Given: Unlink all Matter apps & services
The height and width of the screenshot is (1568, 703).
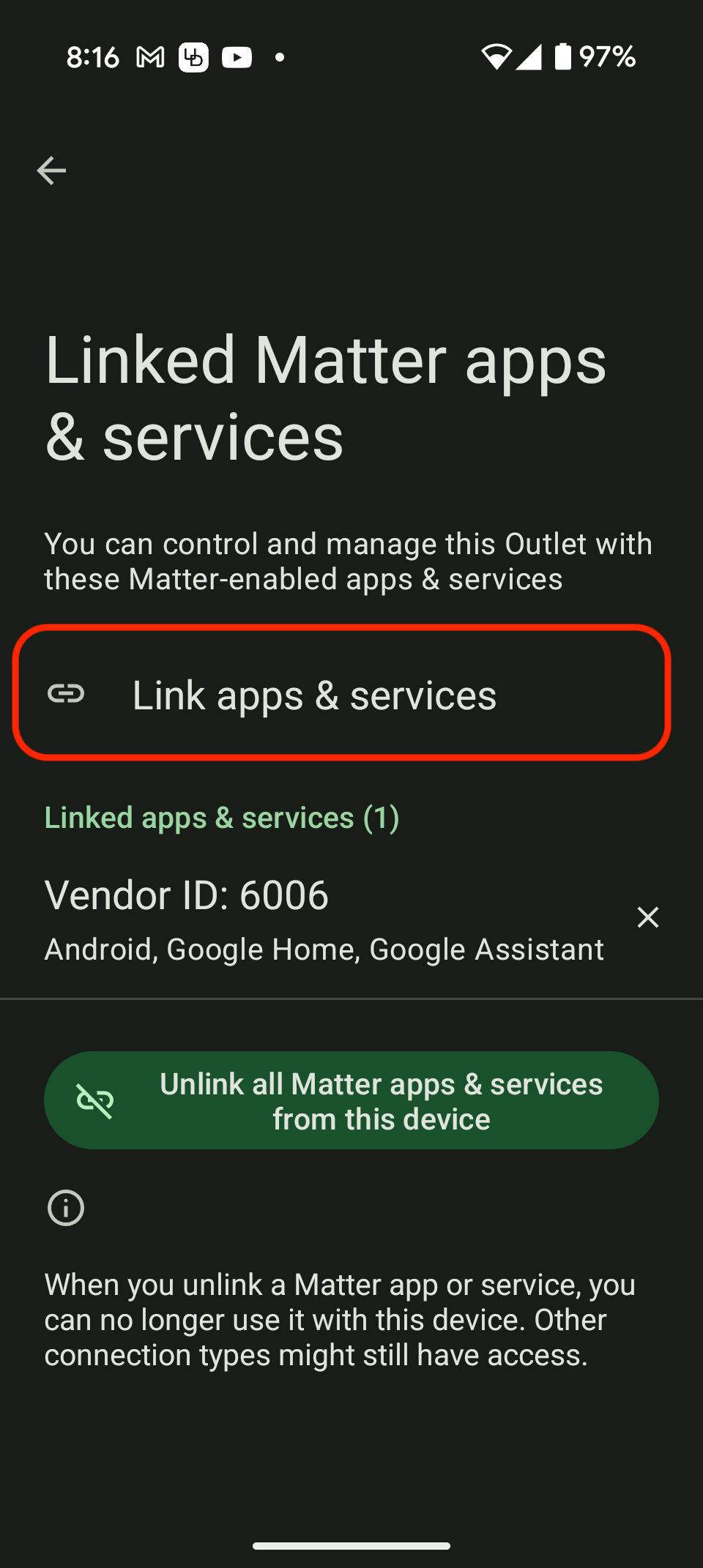Looking at the screenshot, I should [x=351, y=1100].
